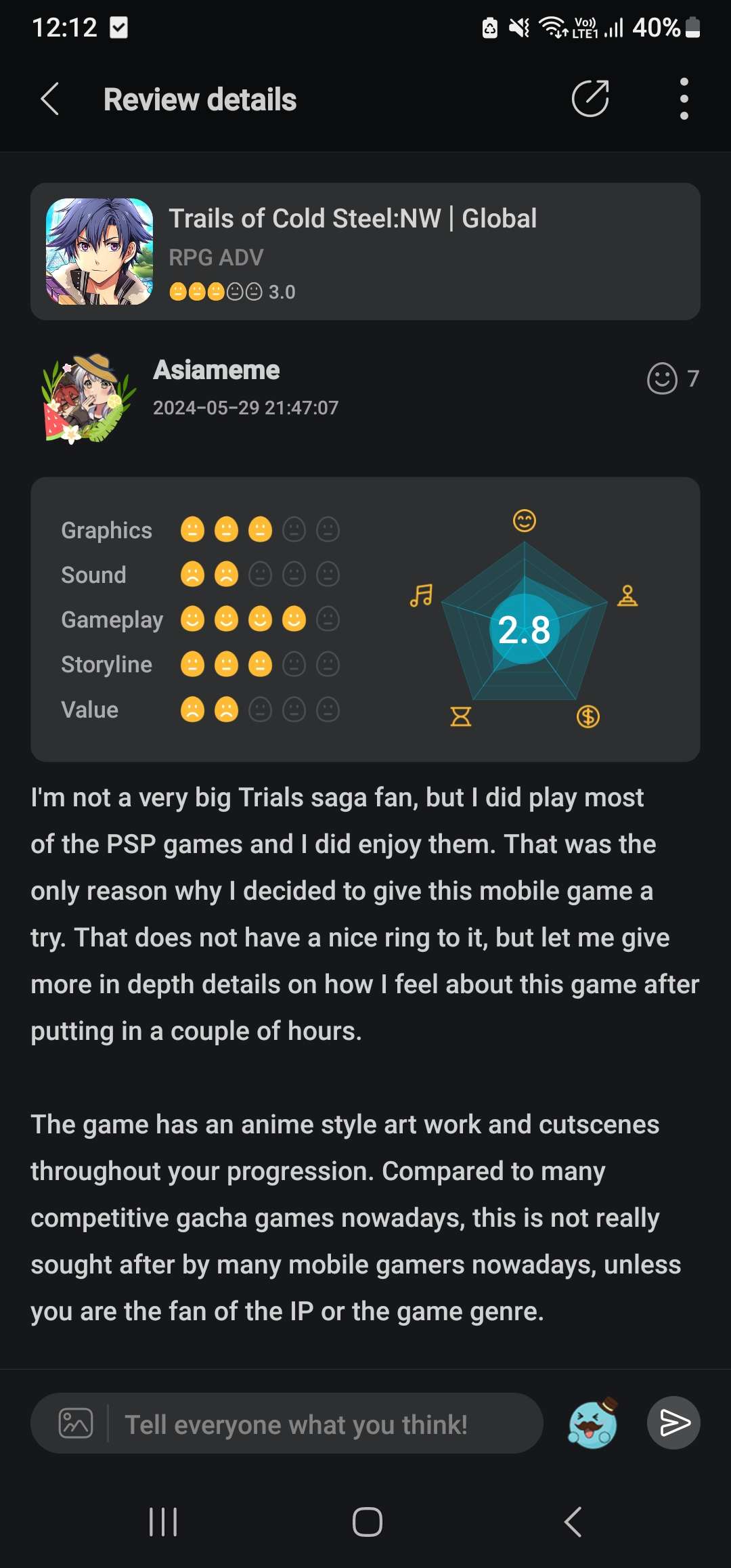Image resolution: width=731 pixels, height=1568 pixels.
Task: Like the review with the smiley icon
Action: 662,378
